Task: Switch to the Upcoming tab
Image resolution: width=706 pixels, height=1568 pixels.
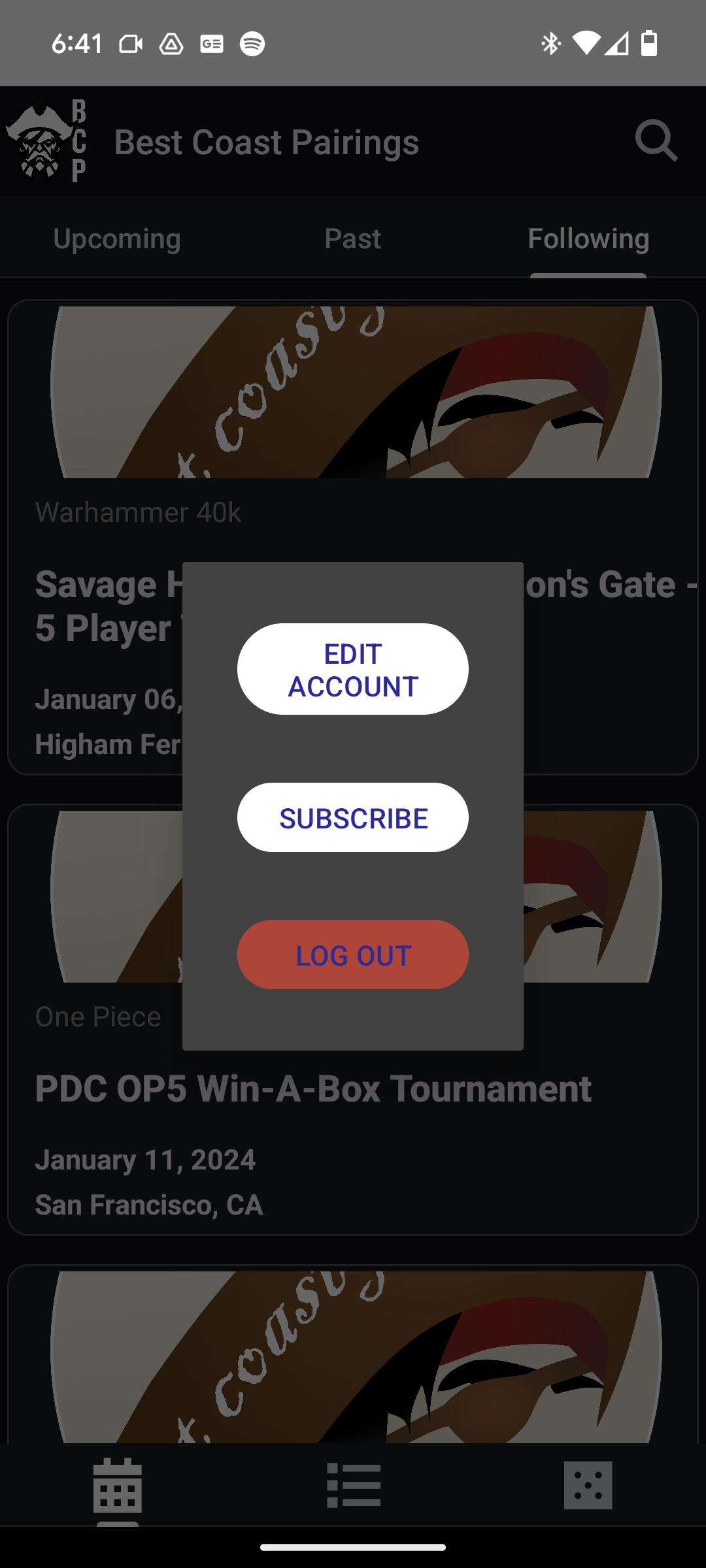Action: tap(117, 238)
